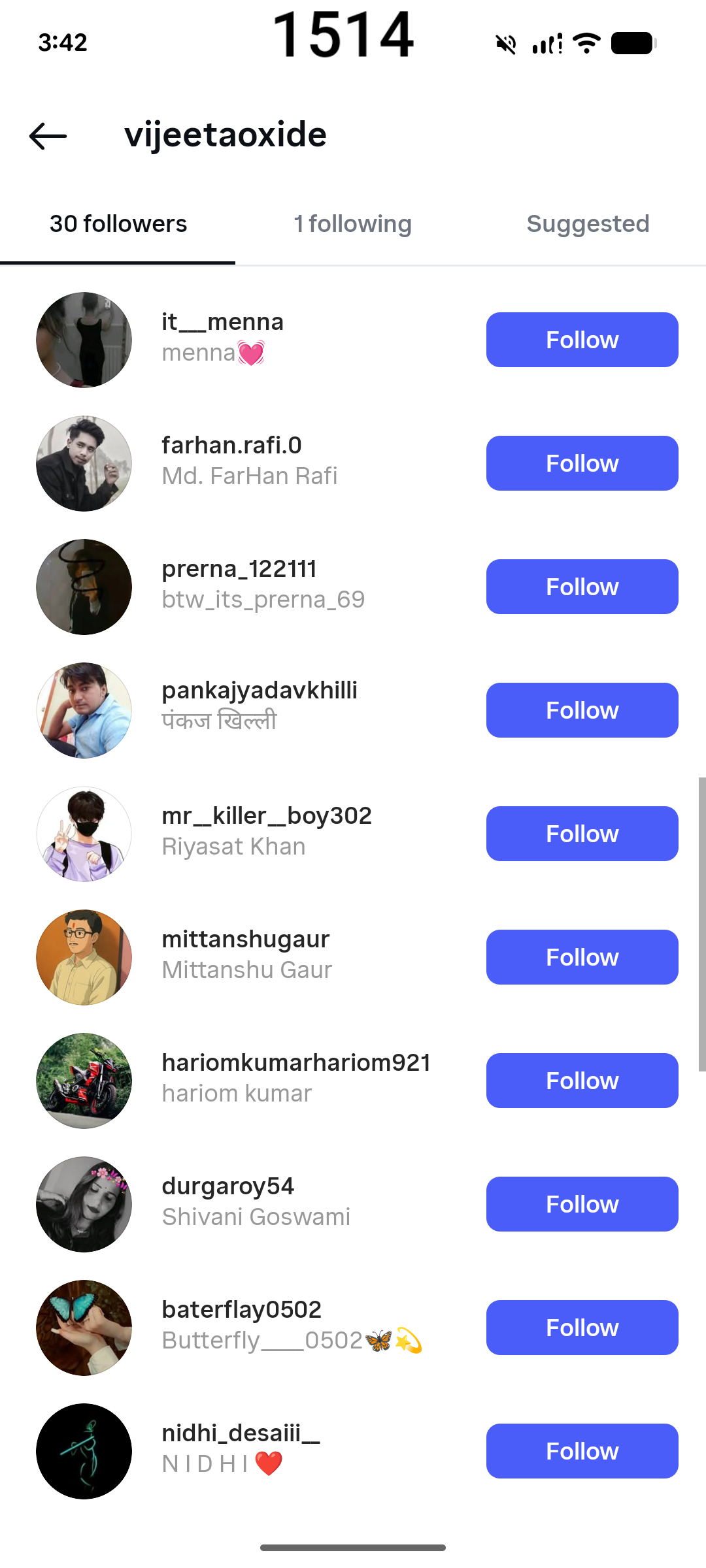Follow nidhi_desaiii_

[582, 1451]
